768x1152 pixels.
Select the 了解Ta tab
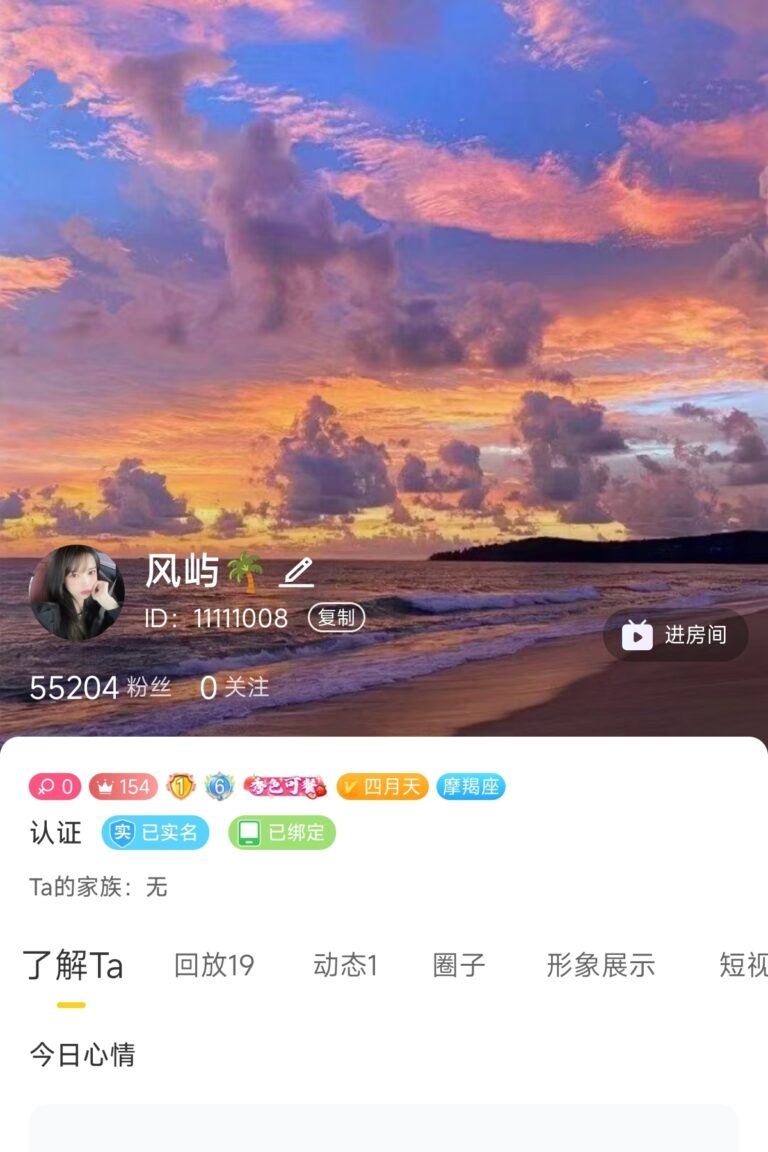click(x=73, y=966)
